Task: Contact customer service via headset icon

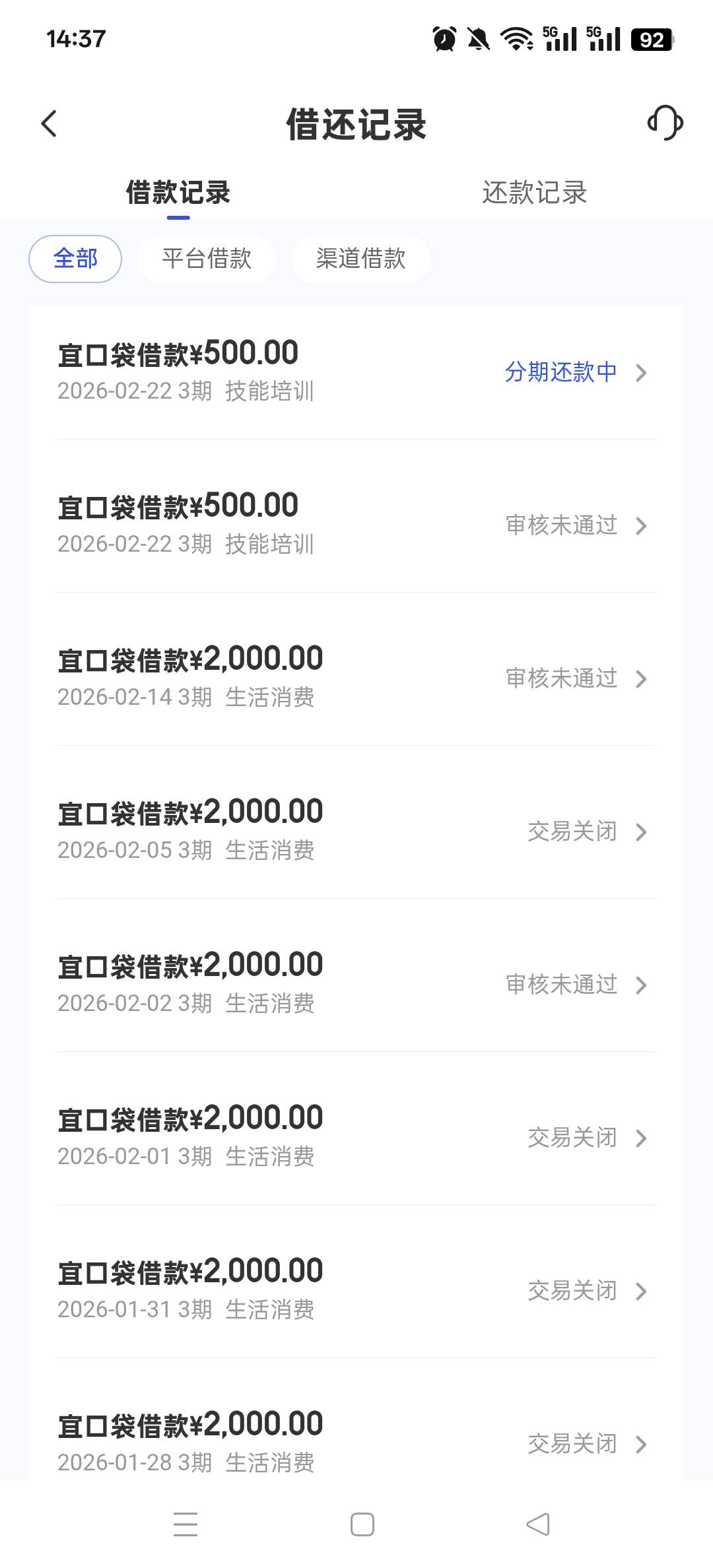Action: point(665,123)
